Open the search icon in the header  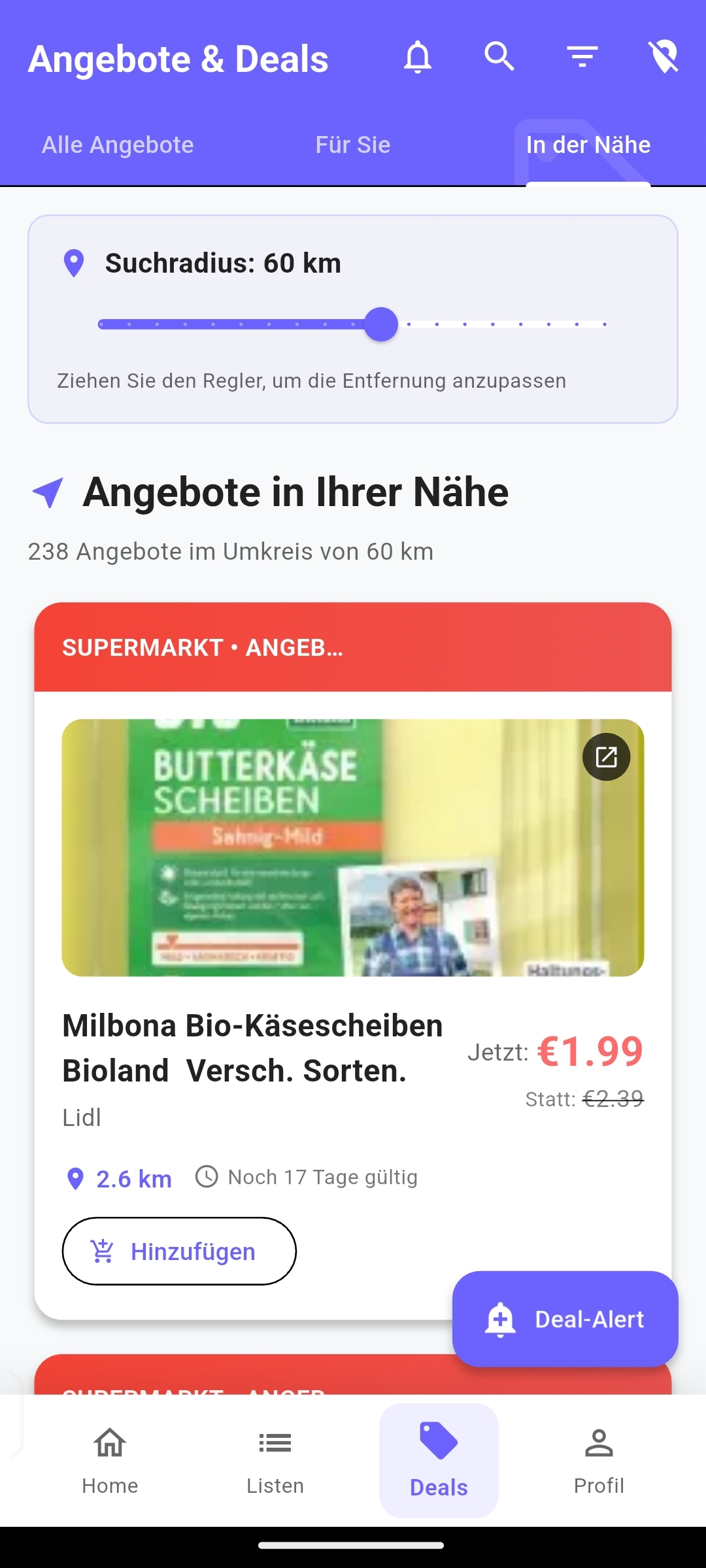[499, 57]
